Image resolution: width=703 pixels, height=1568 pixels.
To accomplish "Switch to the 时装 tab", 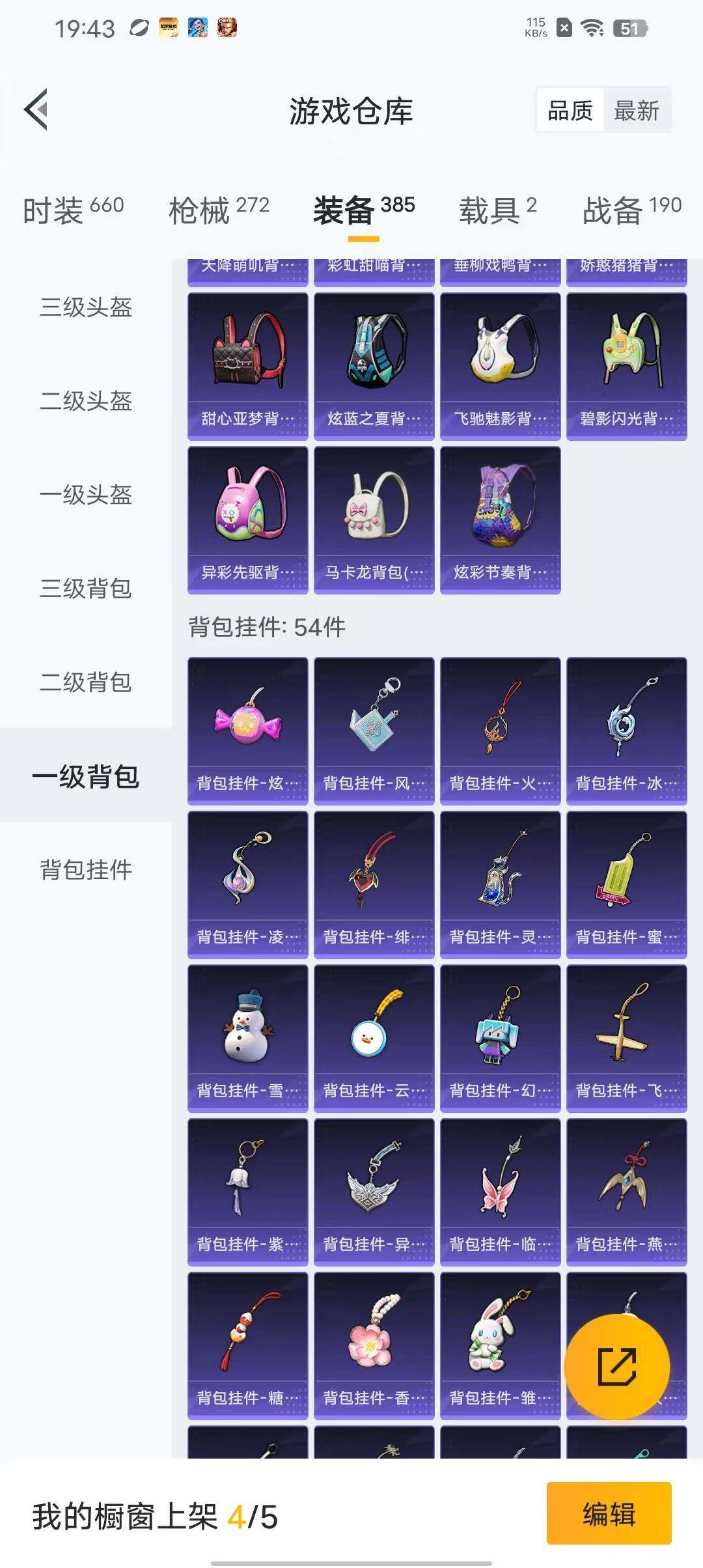I will coord(73,210).
